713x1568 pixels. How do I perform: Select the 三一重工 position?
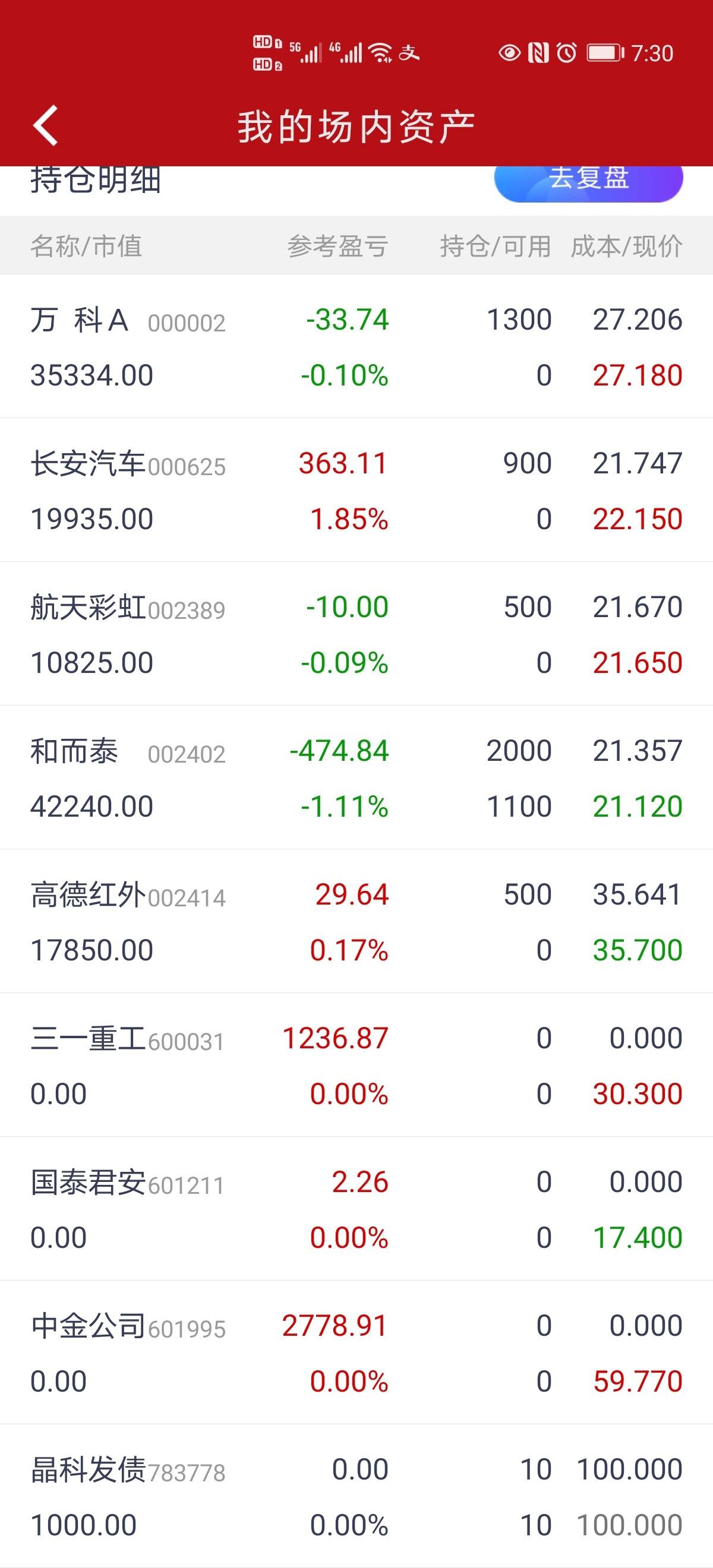pyautogui.click(x=356, y=1064)
